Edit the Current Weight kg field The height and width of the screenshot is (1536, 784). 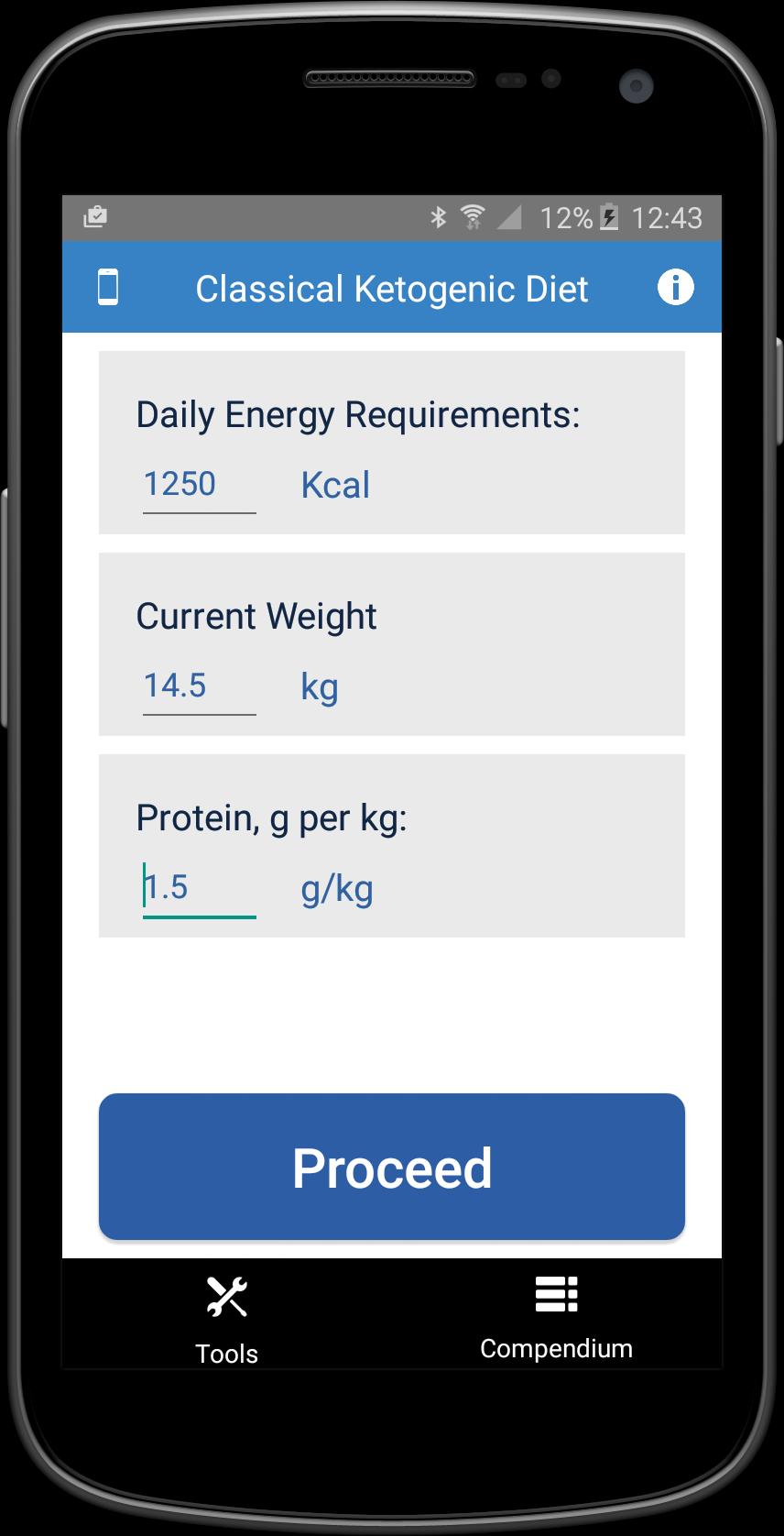coord(199,686)
